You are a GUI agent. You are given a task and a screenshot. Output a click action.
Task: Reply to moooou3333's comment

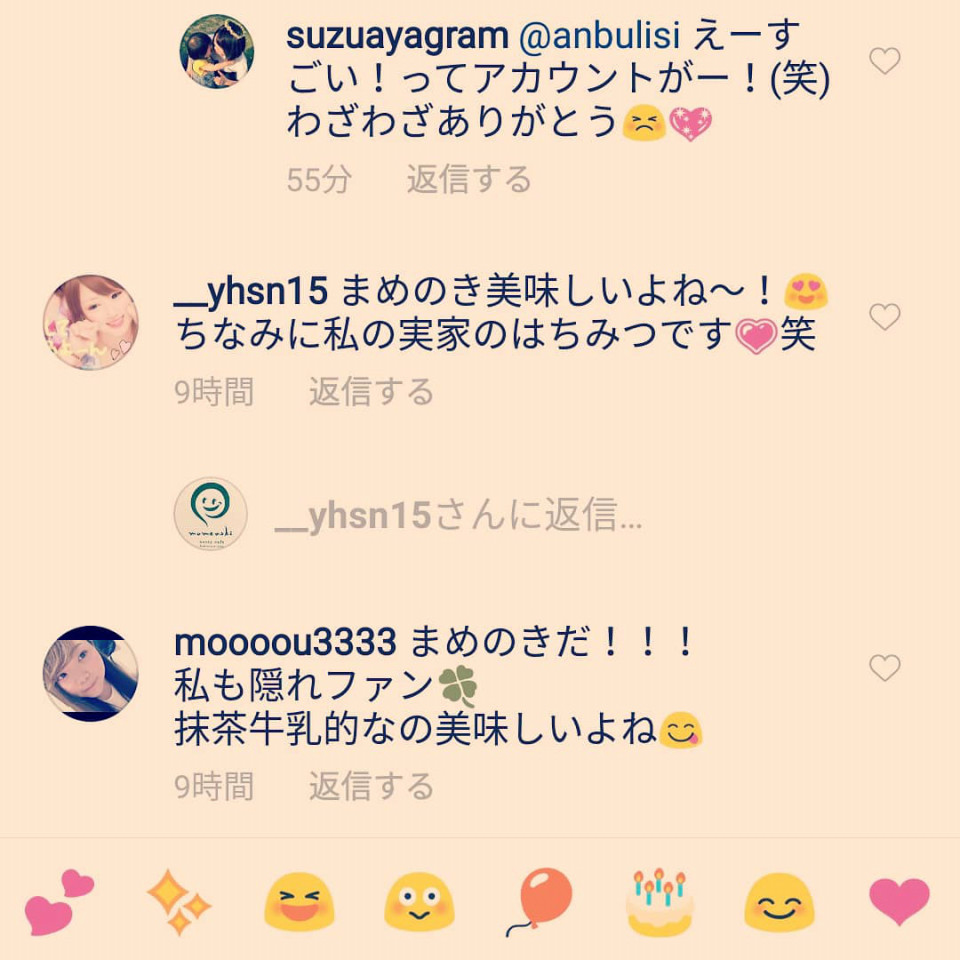click(x=370, y=786)
